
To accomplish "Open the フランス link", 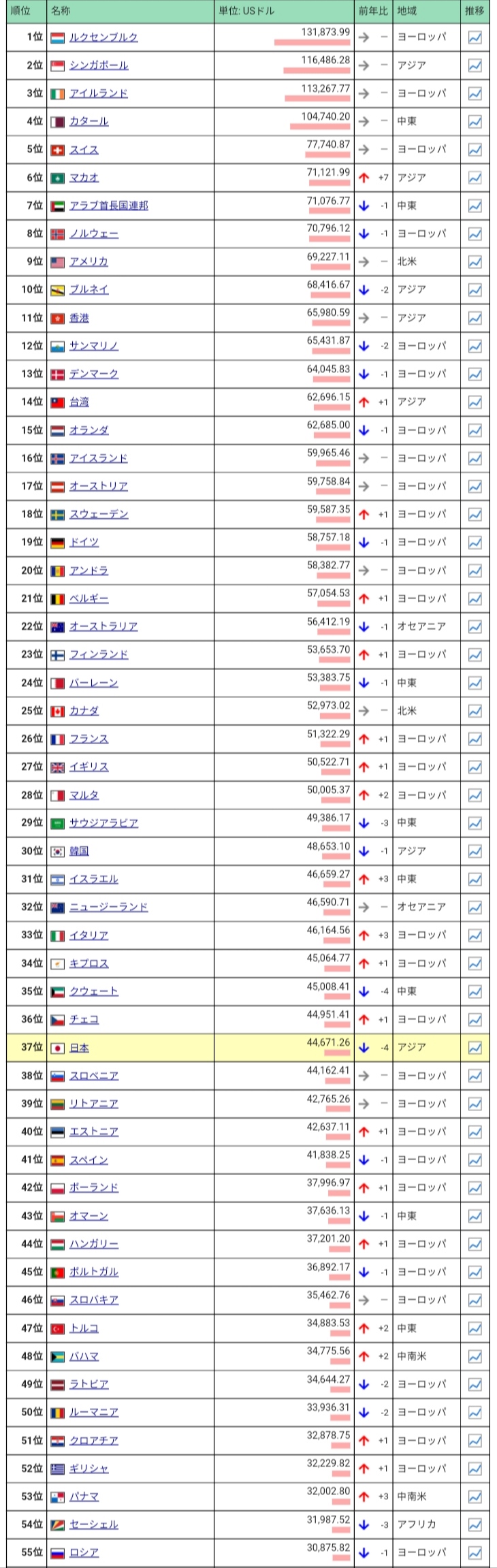I will [x=89, y=739].
